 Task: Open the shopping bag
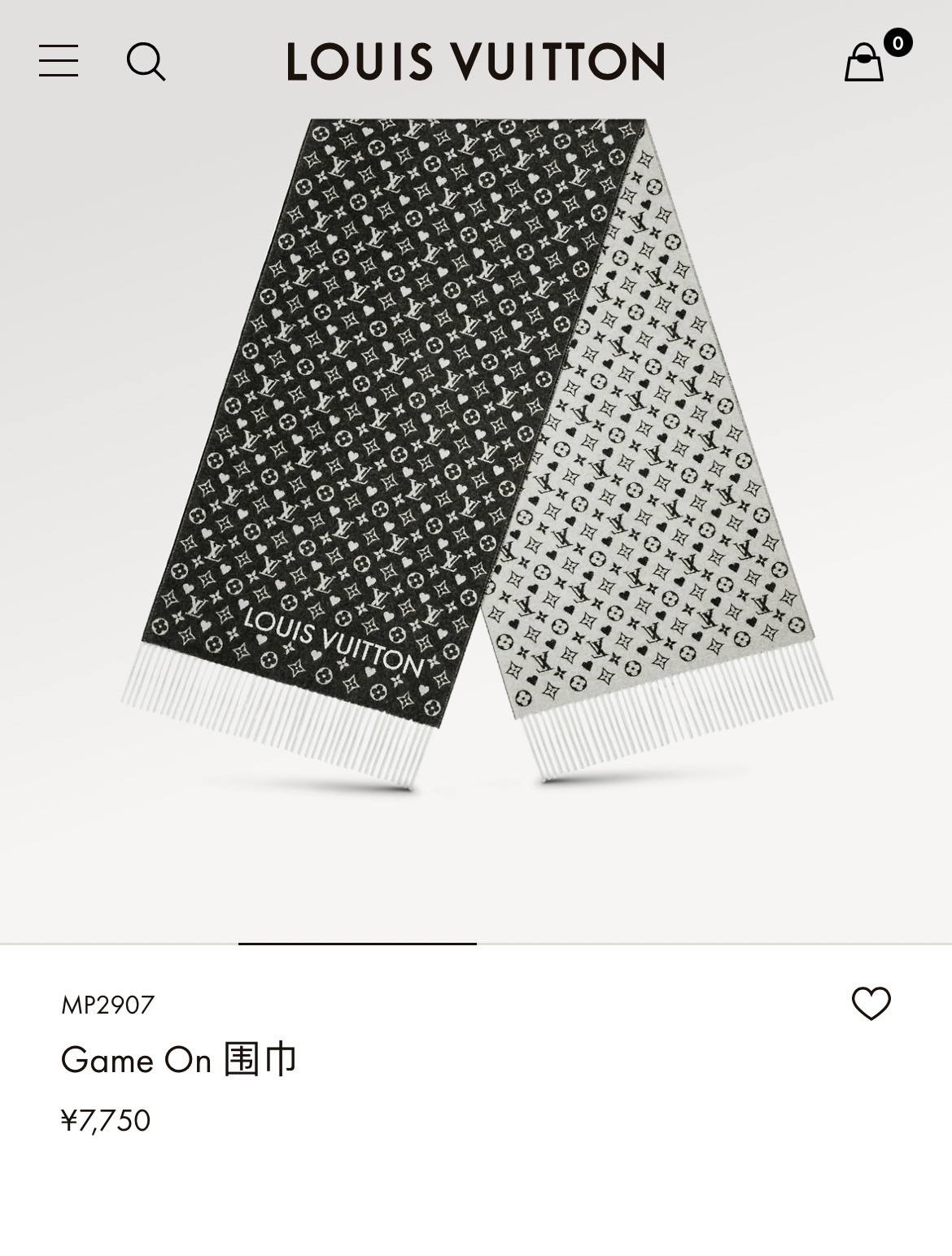(x=864, y=62)
